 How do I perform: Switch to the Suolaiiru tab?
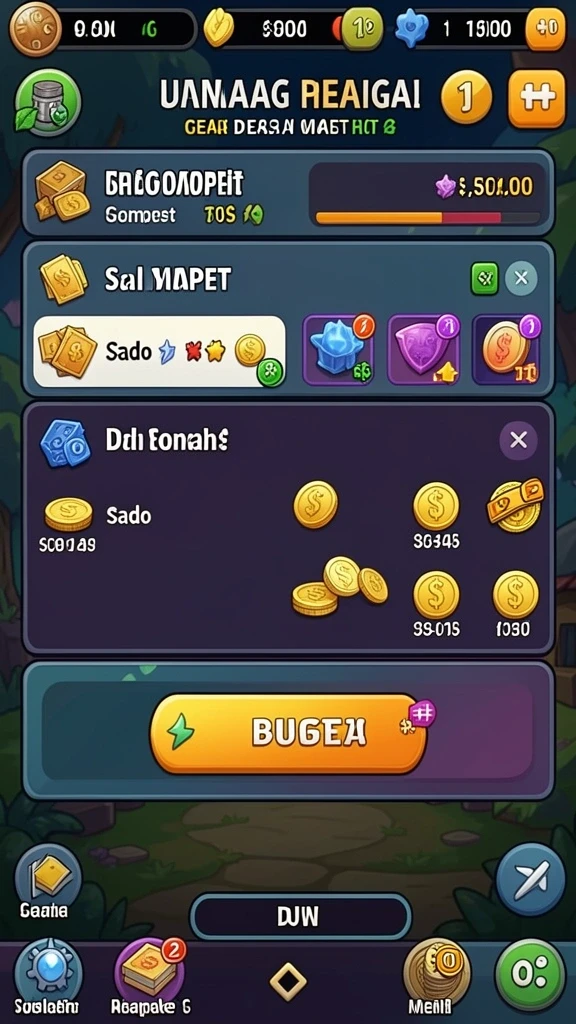pos(48,978)
